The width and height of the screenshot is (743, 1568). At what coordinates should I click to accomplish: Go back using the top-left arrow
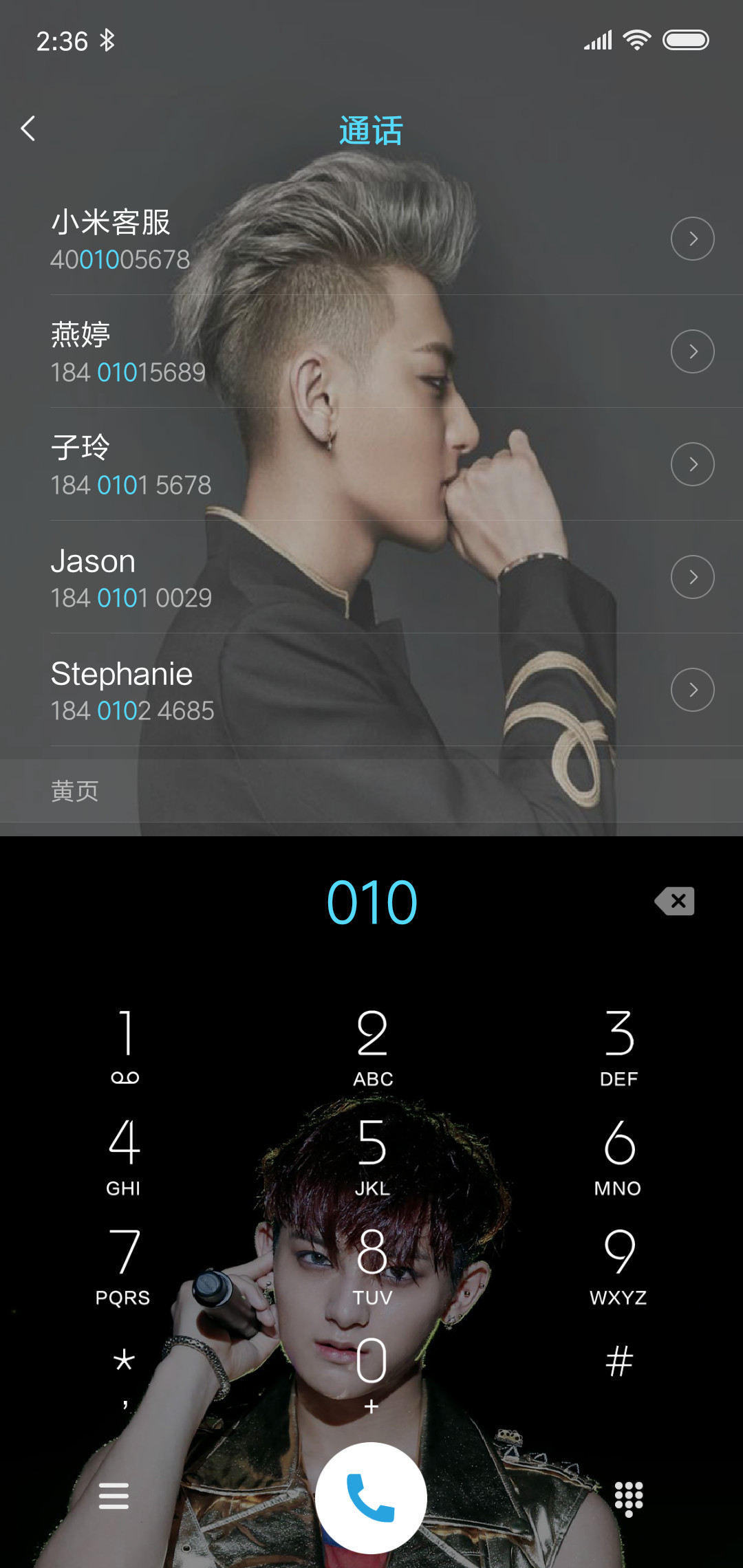pyautogui.click(x=28, y=129)
